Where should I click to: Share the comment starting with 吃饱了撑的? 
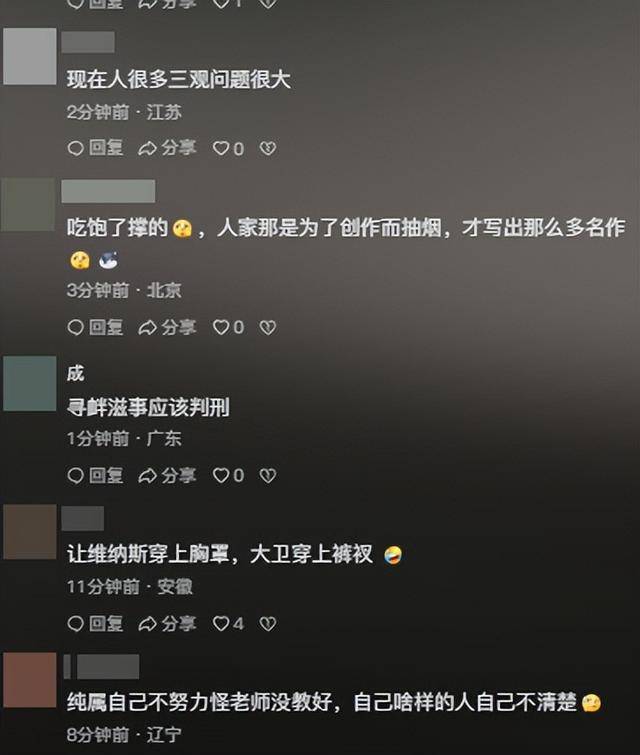click(167, 327)
